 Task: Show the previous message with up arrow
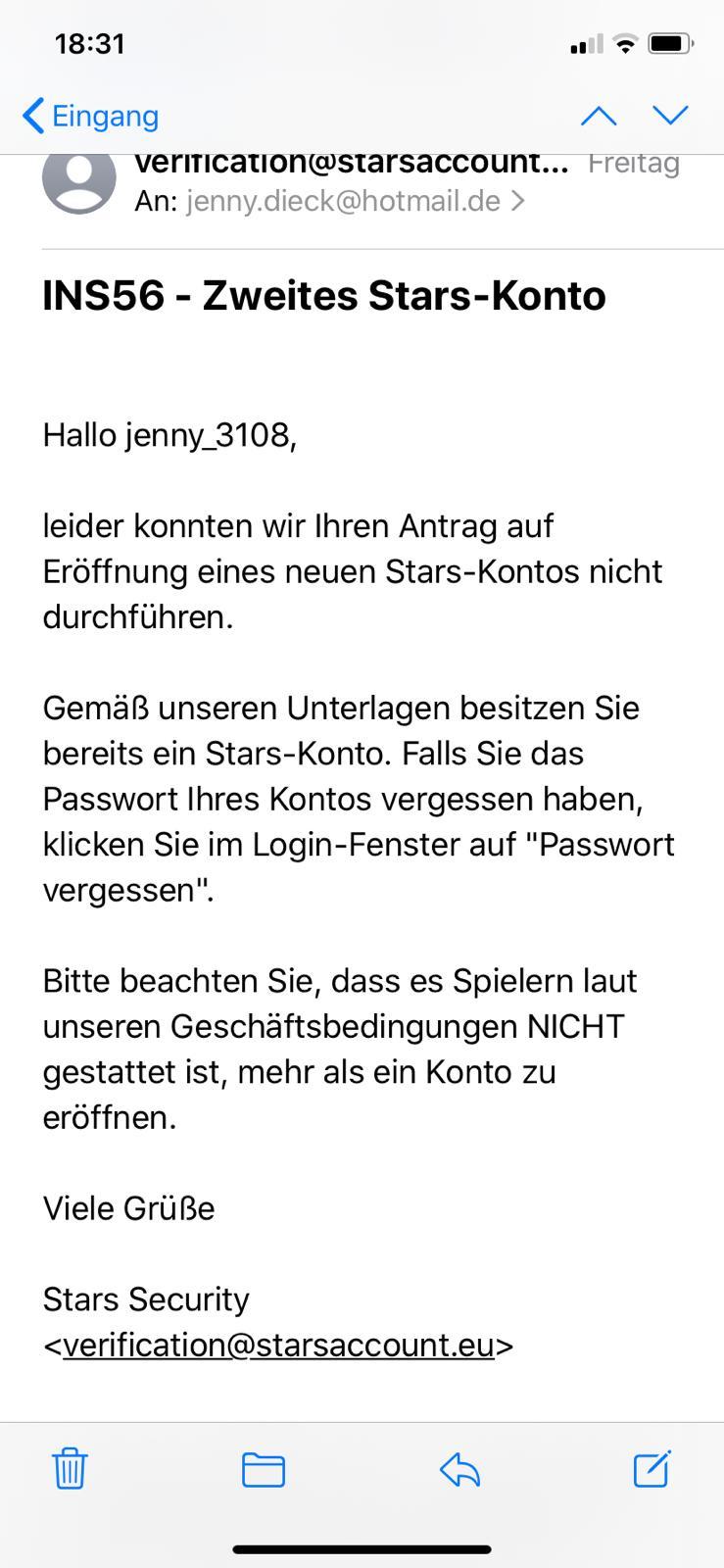(x=599, y=116)
